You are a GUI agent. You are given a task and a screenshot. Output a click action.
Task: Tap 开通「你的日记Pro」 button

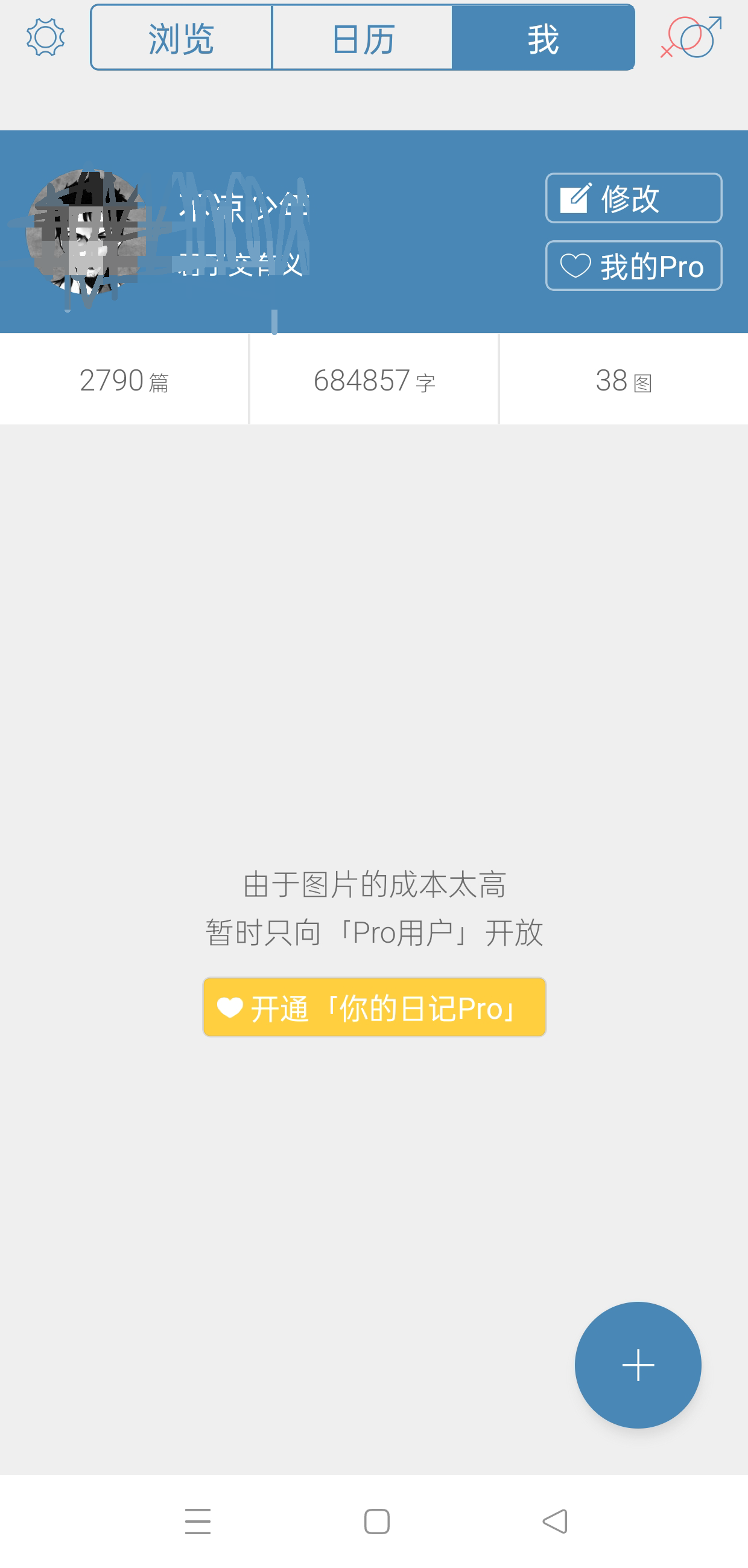pyautogui.click(x=375, y=1007)
